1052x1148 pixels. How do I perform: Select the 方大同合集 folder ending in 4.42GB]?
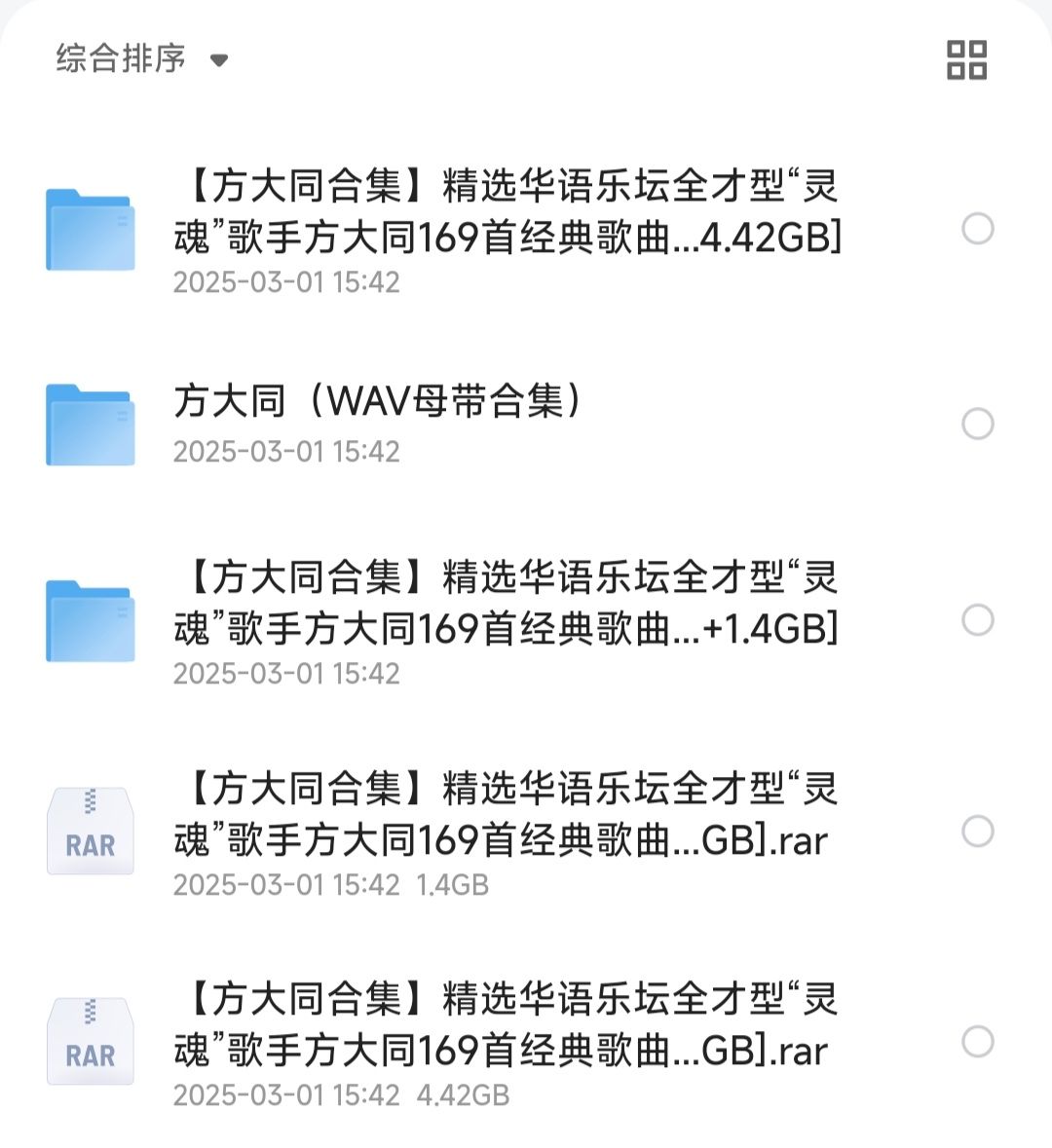click(x=977, y=230)
